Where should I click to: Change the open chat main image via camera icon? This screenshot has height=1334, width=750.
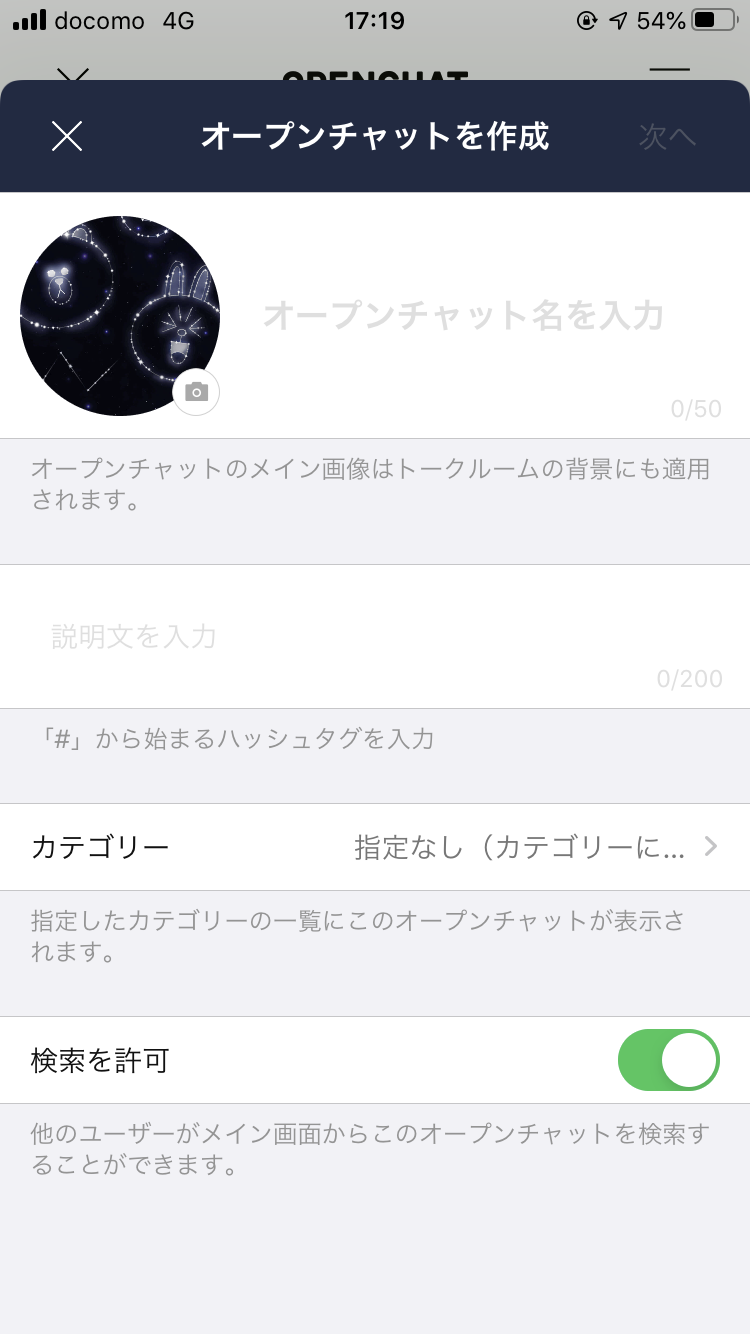click(x=197, y=392)
